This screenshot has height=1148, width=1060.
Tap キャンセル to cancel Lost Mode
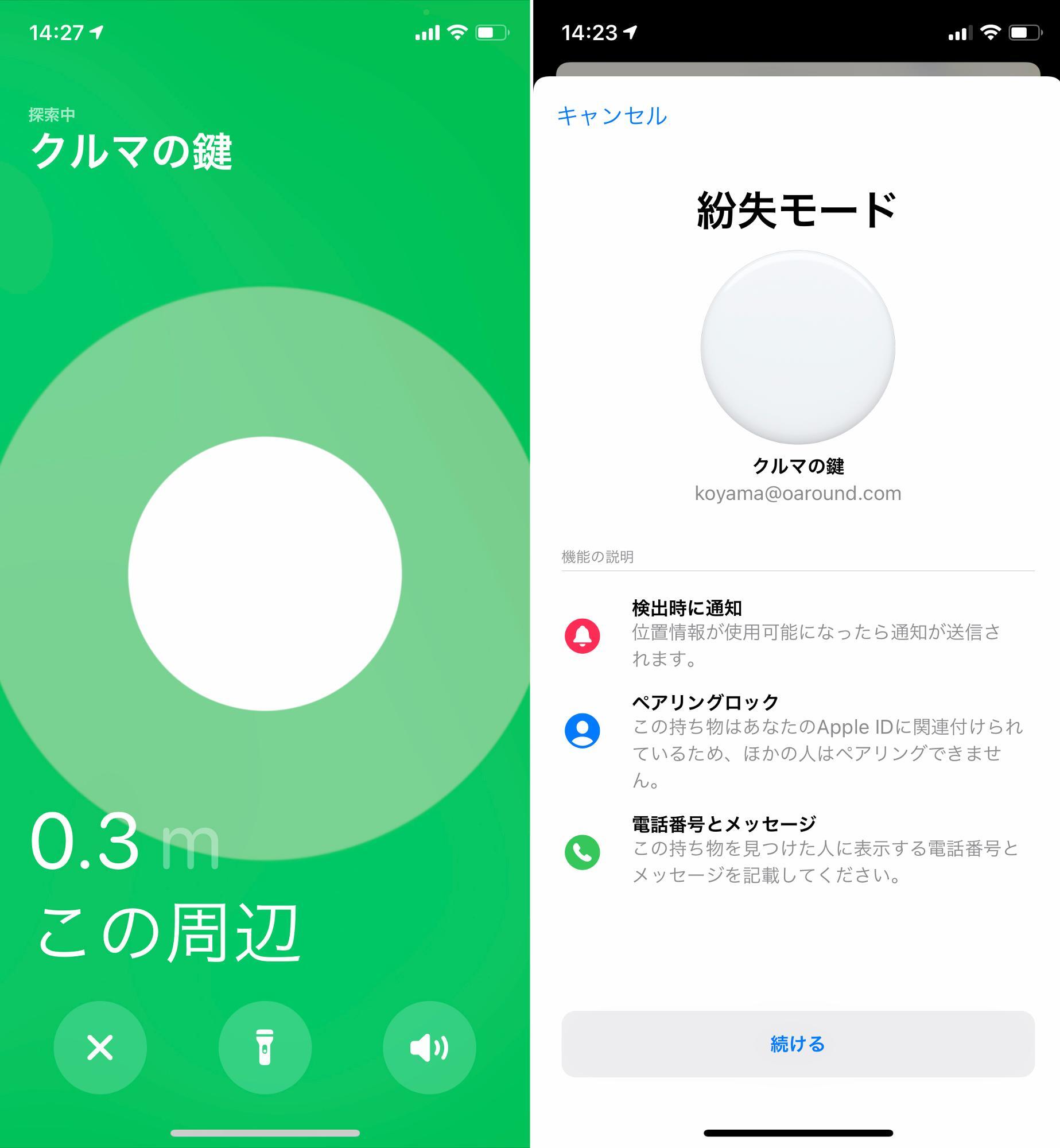tap(612, 116)
